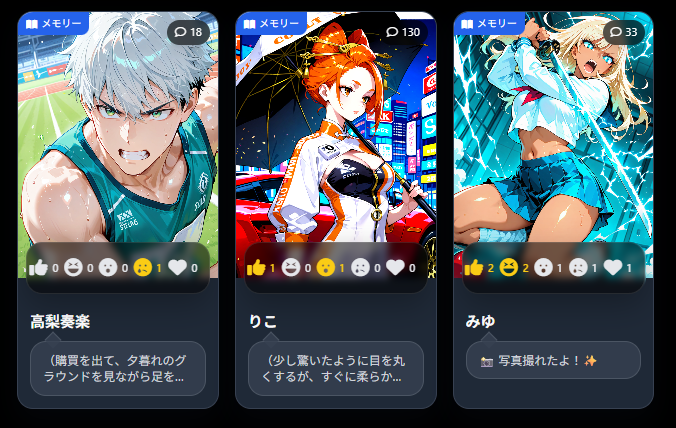View the 18 comments on 高梨奏楽's card

(188, 32)
